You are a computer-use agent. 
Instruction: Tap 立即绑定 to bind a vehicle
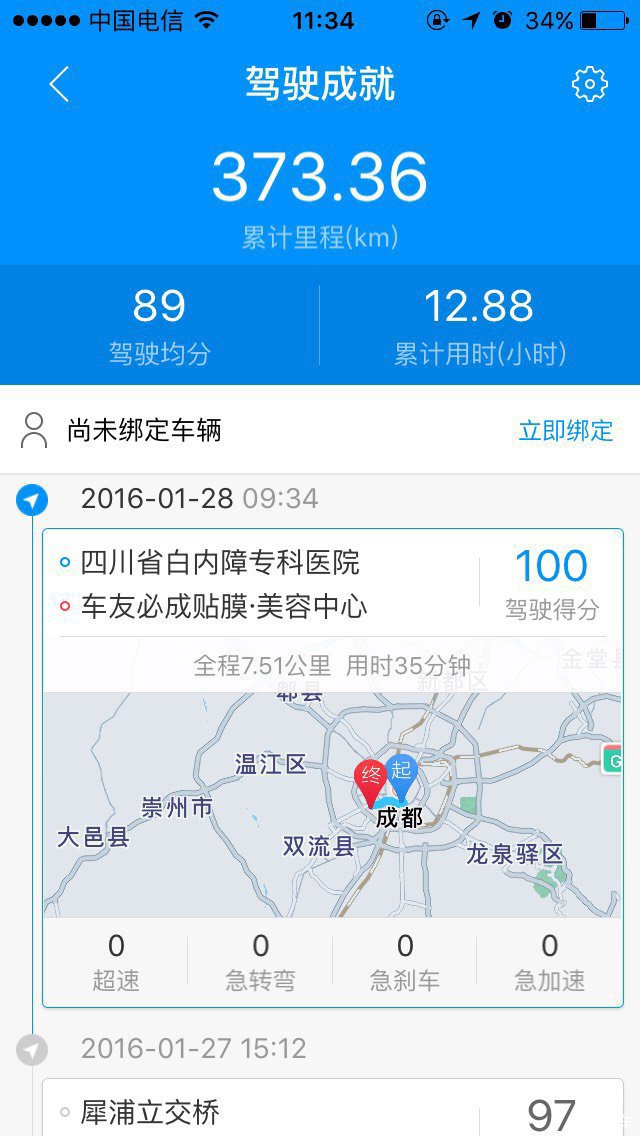click(565, 430)
